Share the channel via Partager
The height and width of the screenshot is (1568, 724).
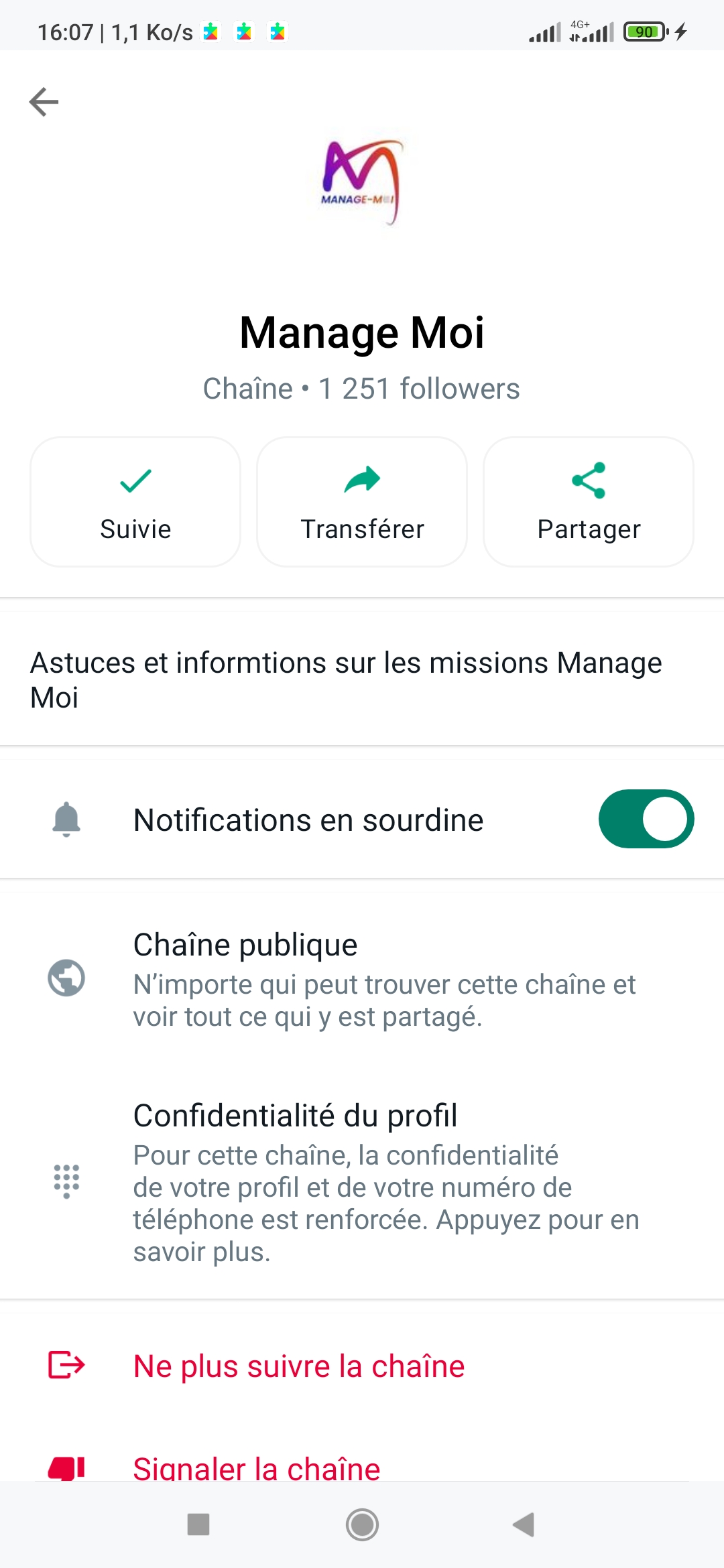(x=589, y=502)
